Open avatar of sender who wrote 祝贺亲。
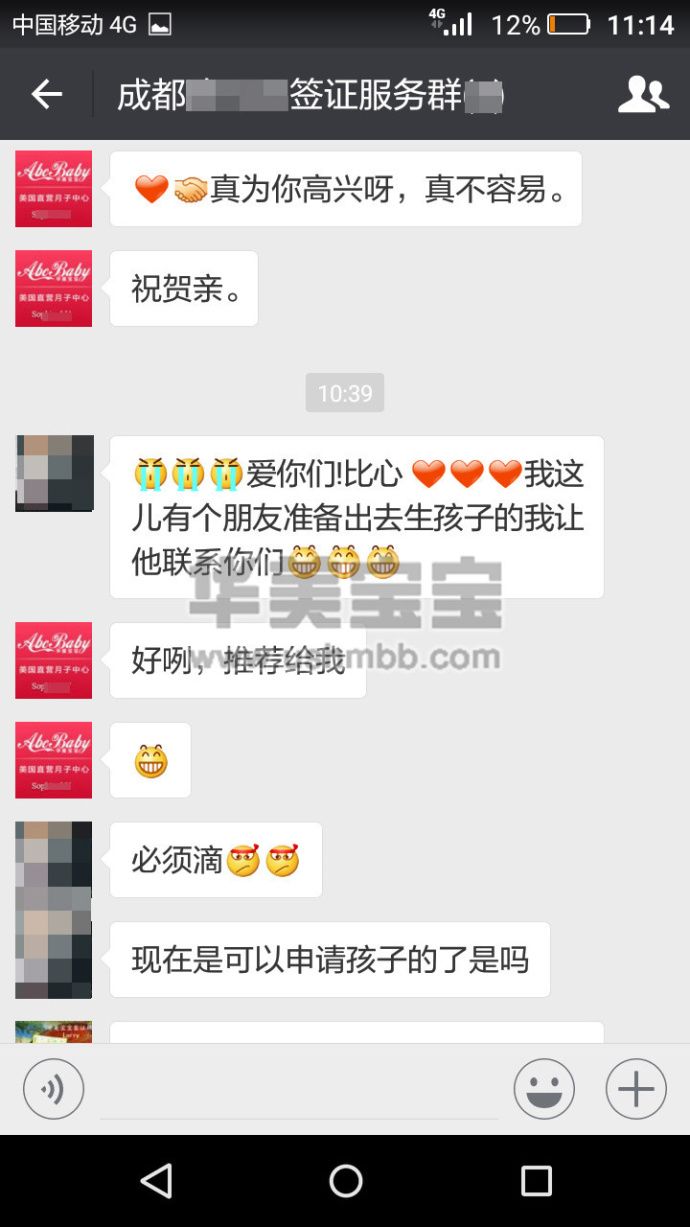690x1227 pixels. point(54,288)
